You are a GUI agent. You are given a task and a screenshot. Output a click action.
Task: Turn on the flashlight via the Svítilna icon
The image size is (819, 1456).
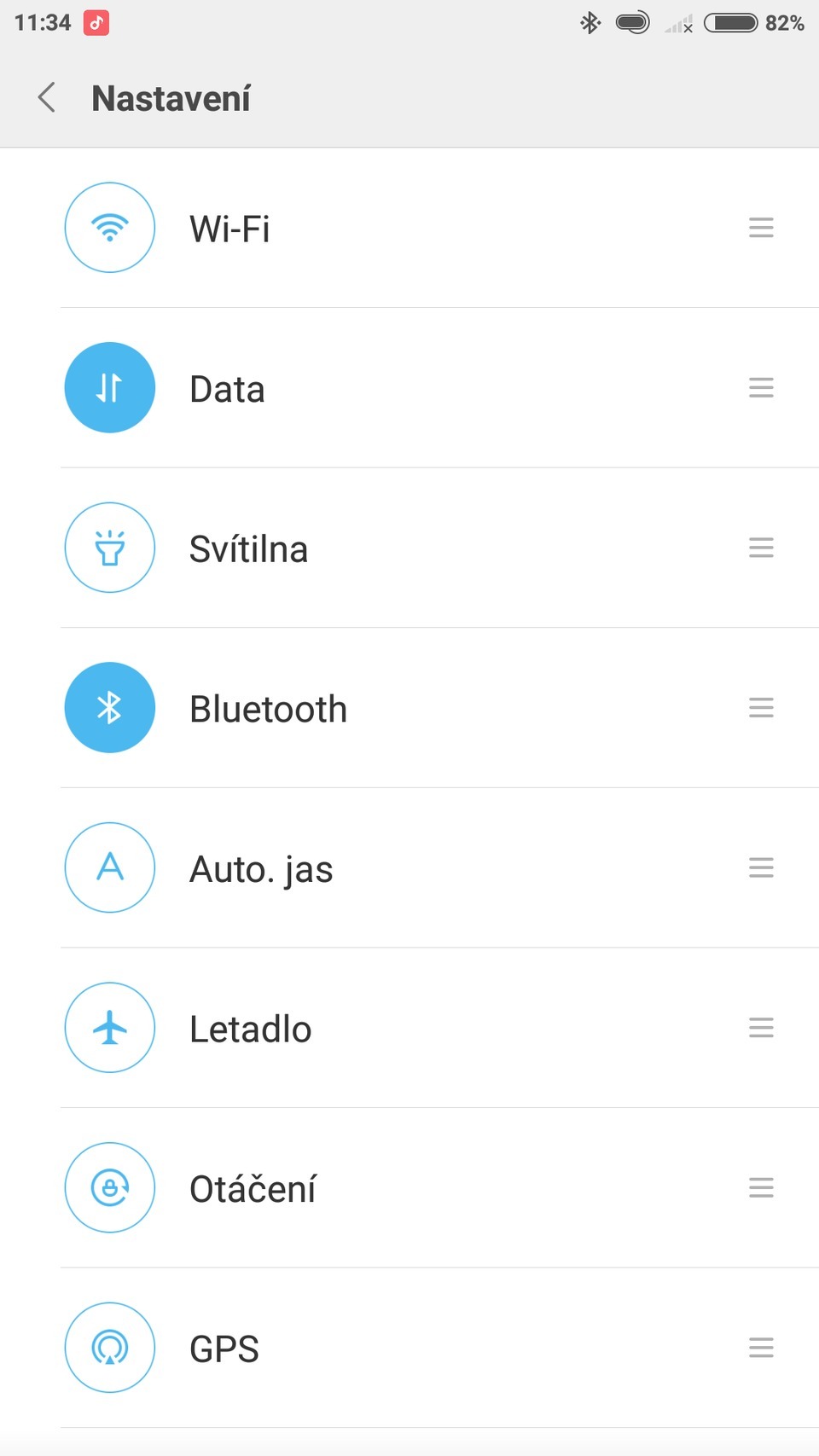[x=109, y=548]
